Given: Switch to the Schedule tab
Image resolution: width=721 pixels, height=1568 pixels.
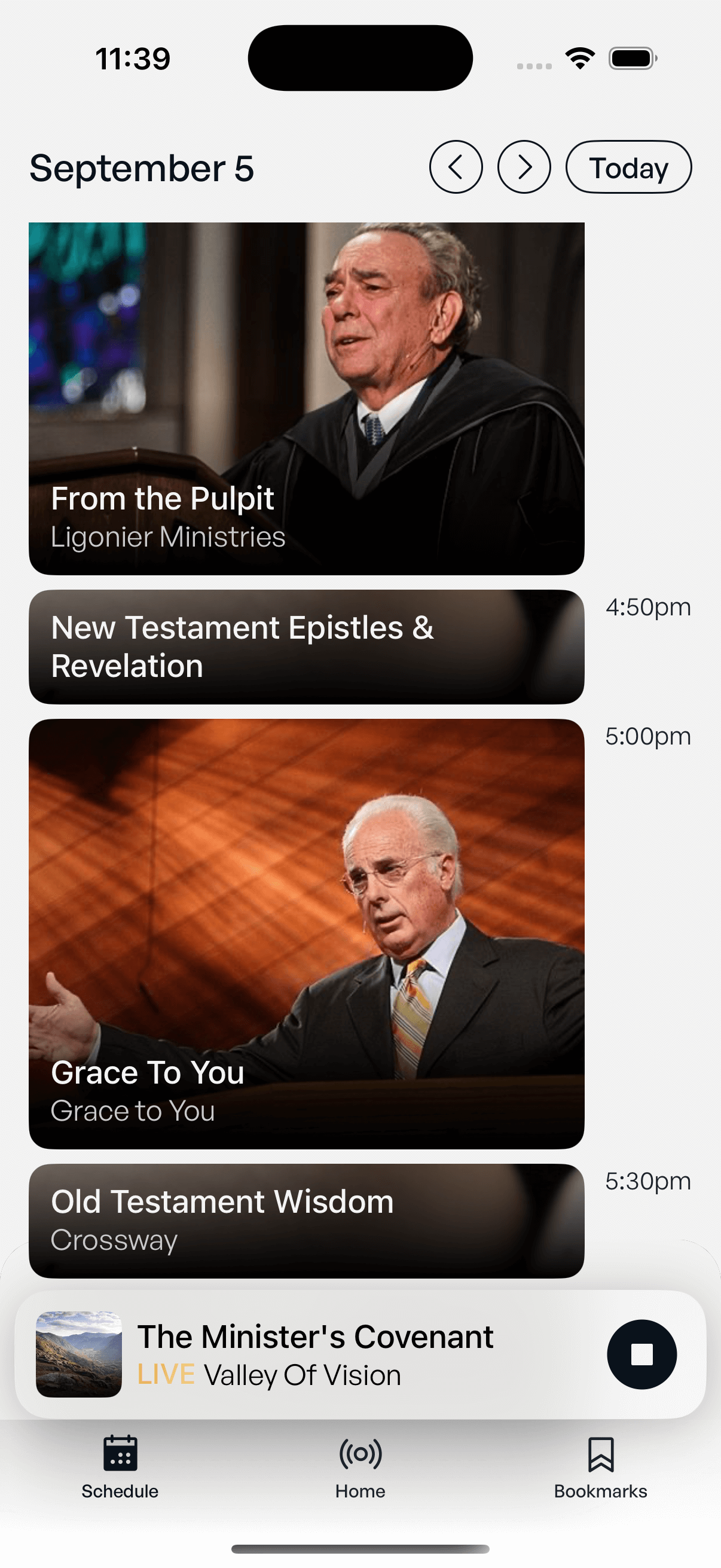Looking at the screenshot, I should coord(120,1467).
